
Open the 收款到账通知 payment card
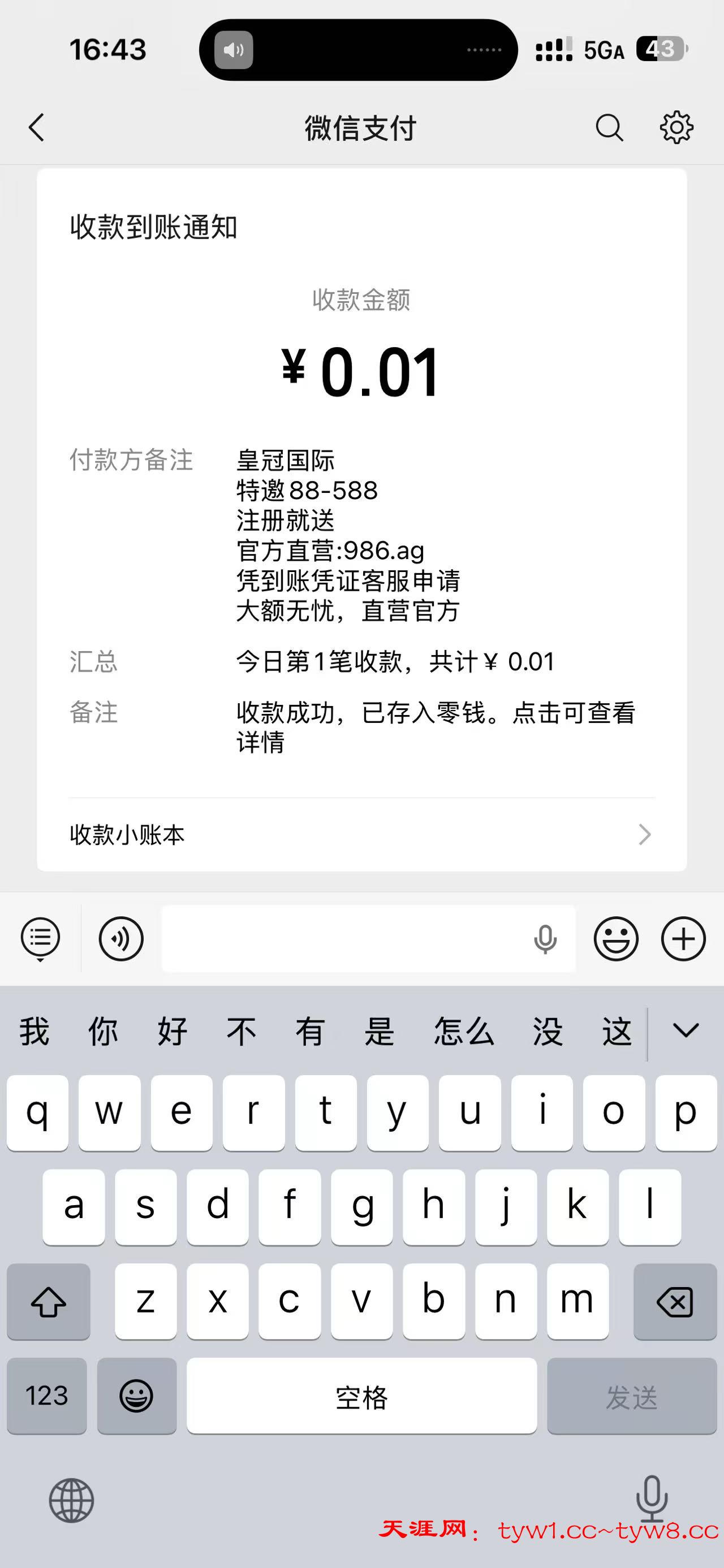(x=360, y=487)
